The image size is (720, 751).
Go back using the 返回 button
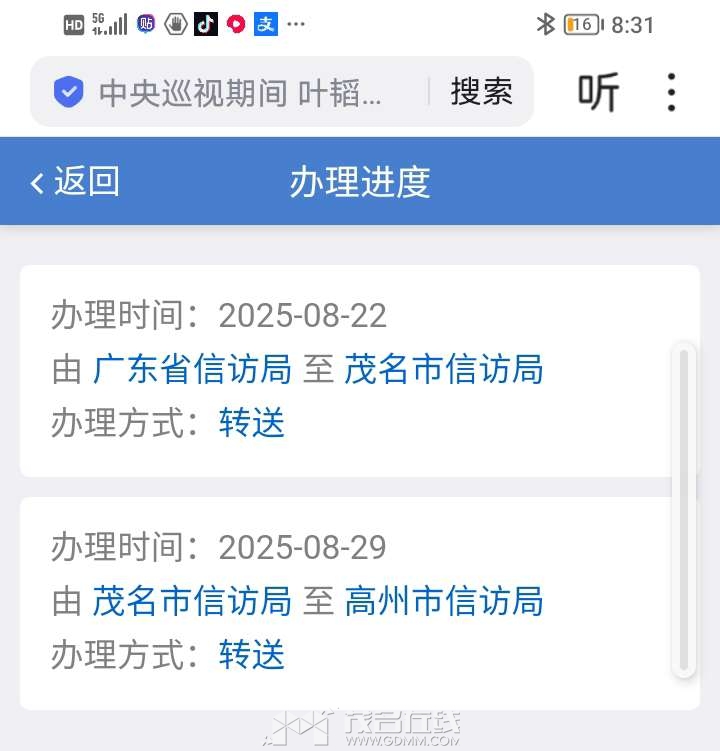[75, 181]
